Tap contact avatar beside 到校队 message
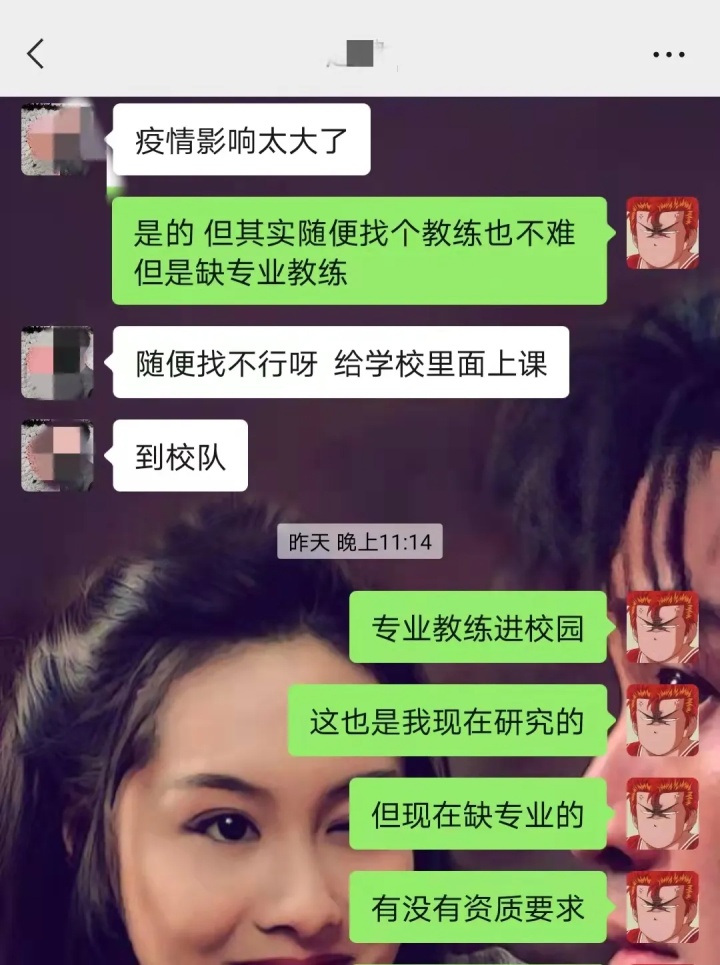Viewport: 720px width, 965px height. coord(57,455)
